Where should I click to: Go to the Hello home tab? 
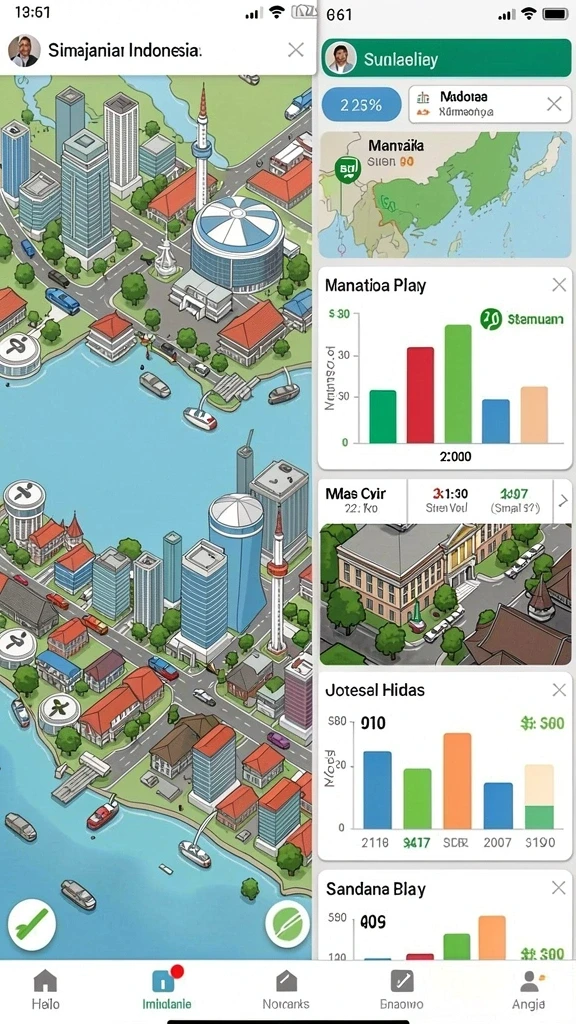[45, 989]
